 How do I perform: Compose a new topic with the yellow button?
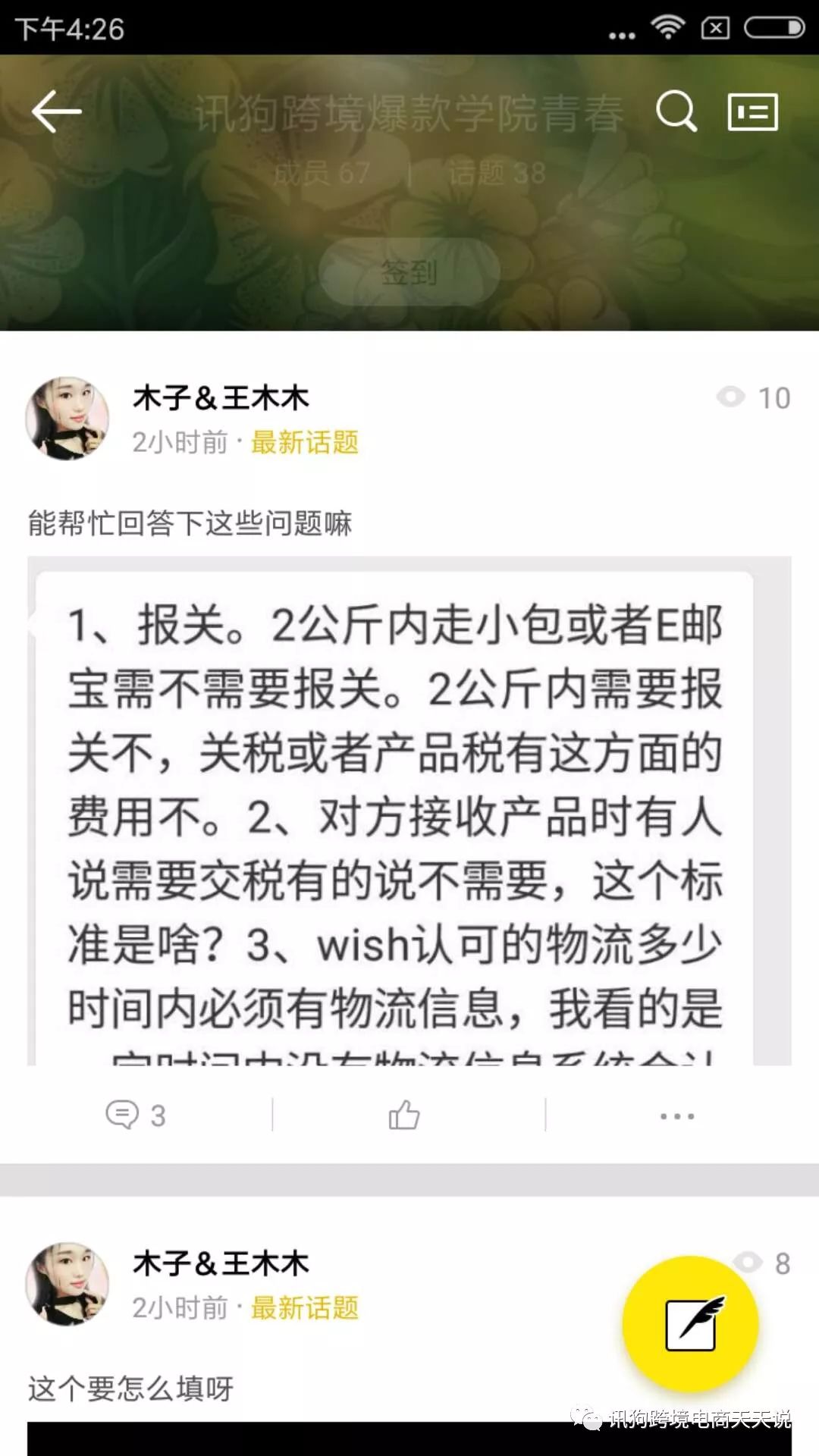pos(690,1324)
